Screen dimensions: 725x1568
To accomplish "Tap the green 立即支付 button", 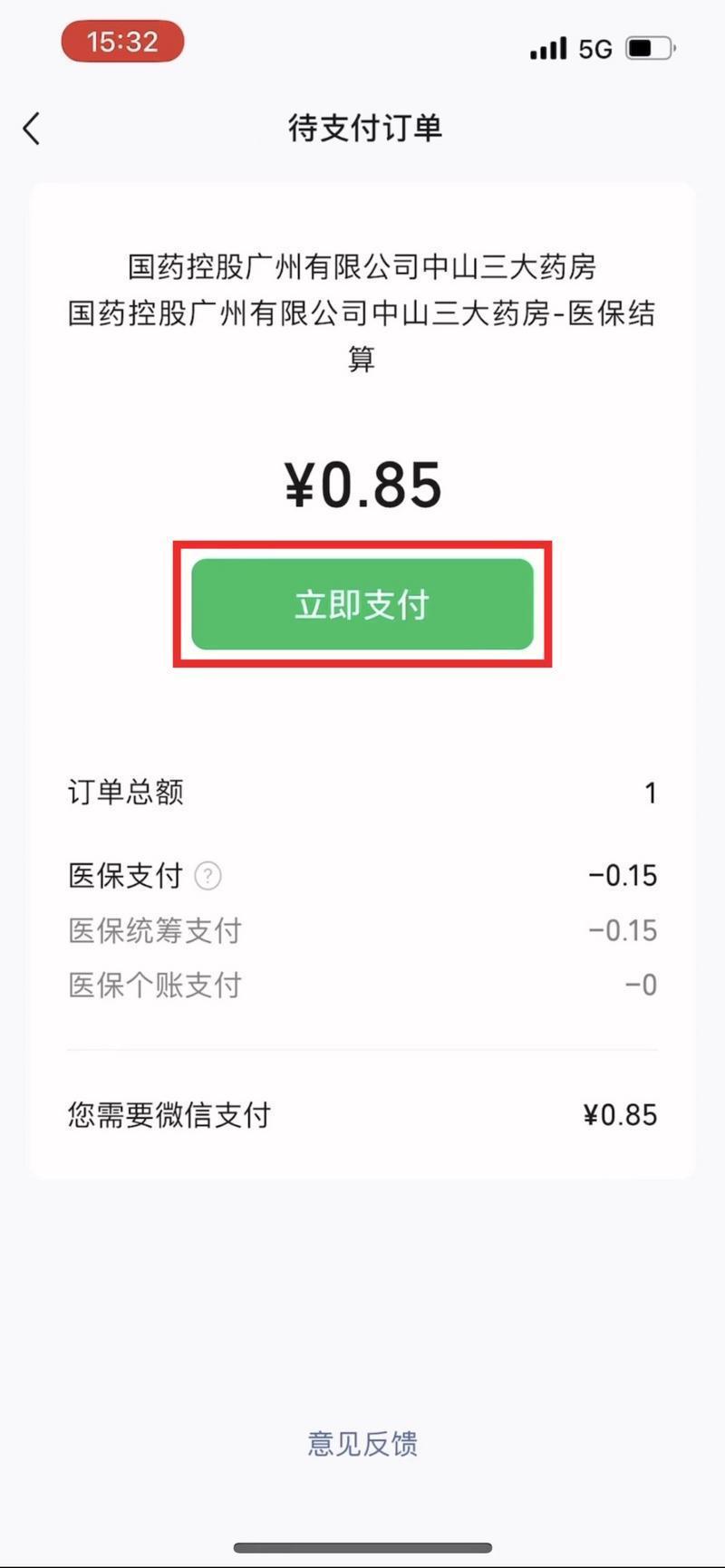I will point(362,604).
